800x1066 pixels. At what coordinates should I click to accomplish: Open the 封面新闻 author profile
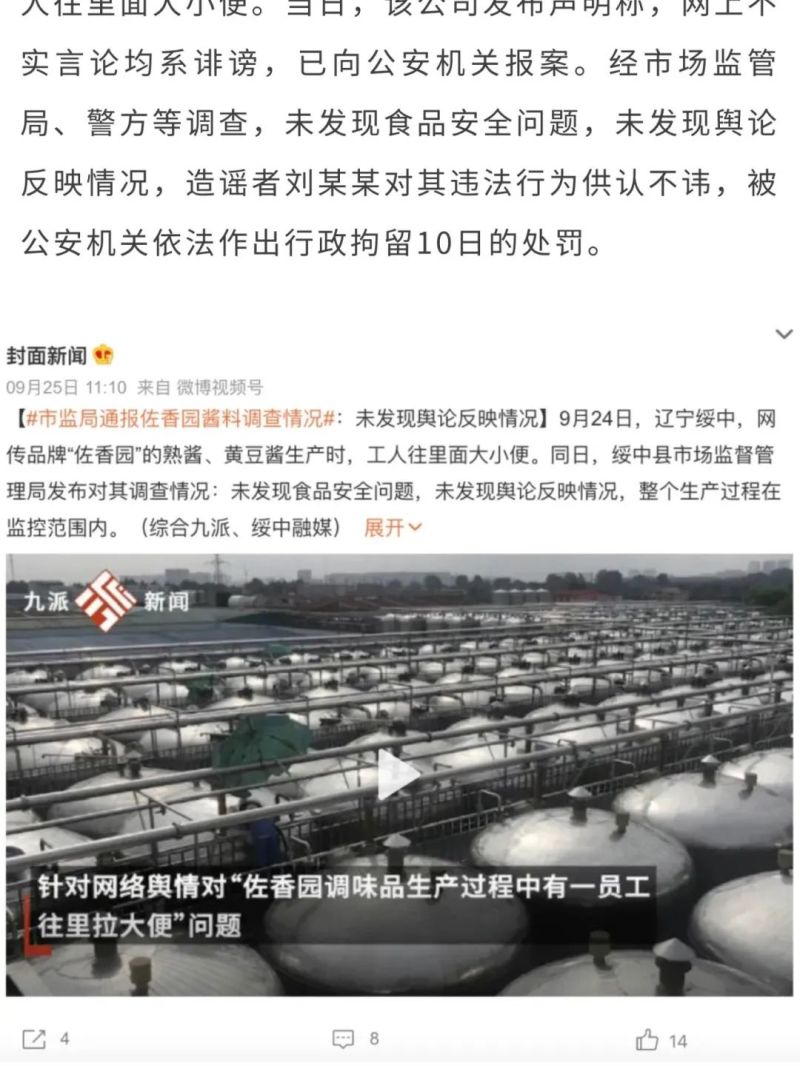click(x=47, y=355)
